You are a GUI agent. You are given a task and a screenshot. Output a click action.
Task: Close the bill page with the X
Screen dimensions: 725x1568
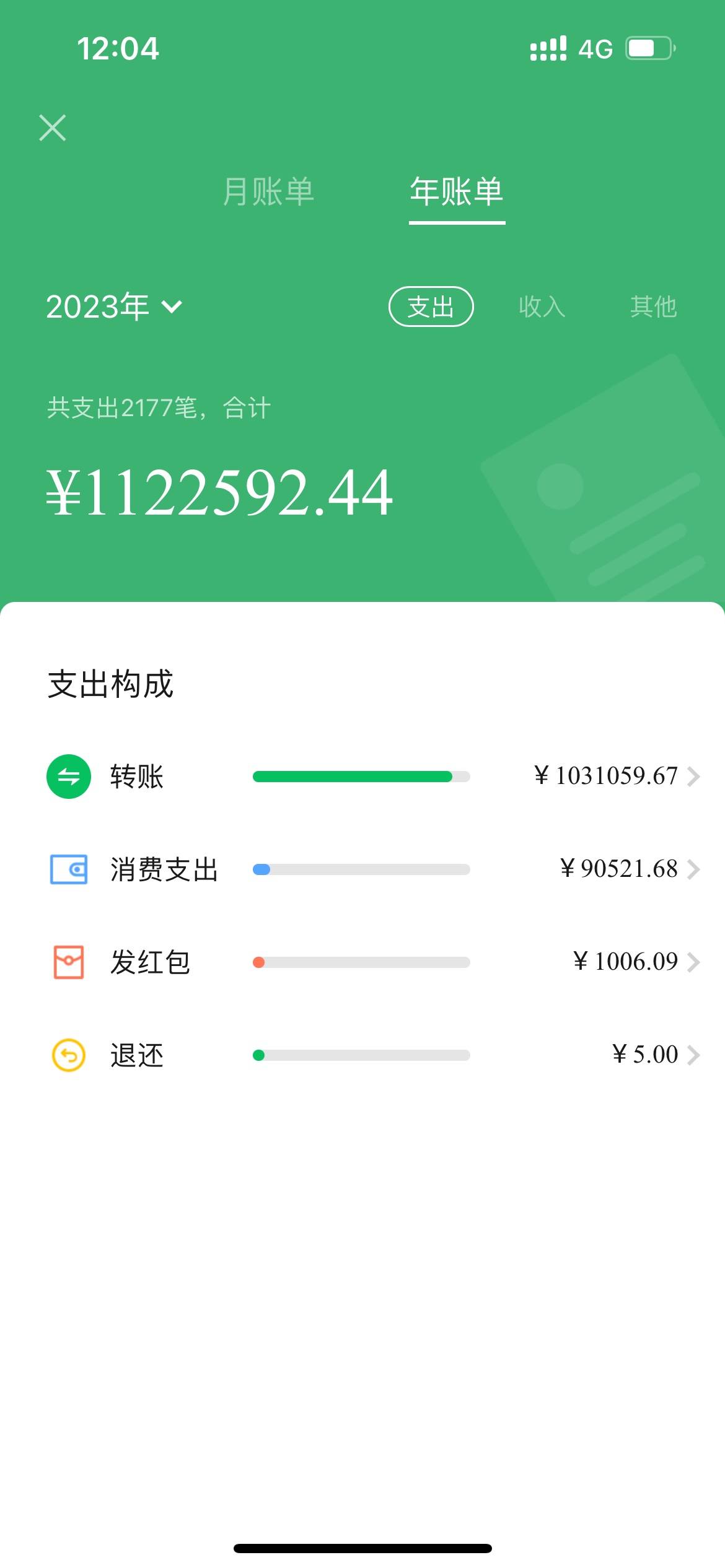53,128
